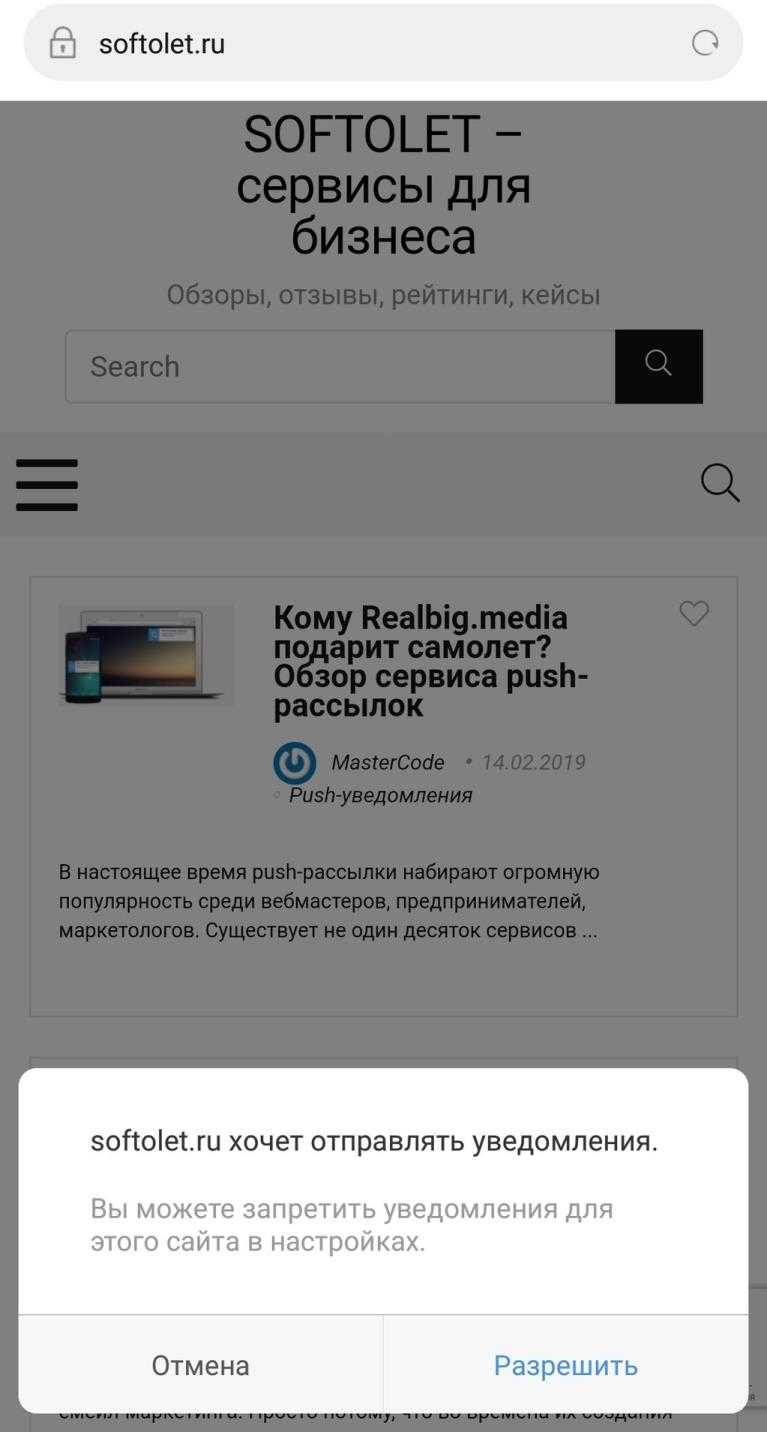Viewport: 767px width, 1432px height.
Task: Allow notifications with Разрешить
Action: pyautogui.click(x=565, y=1365)
